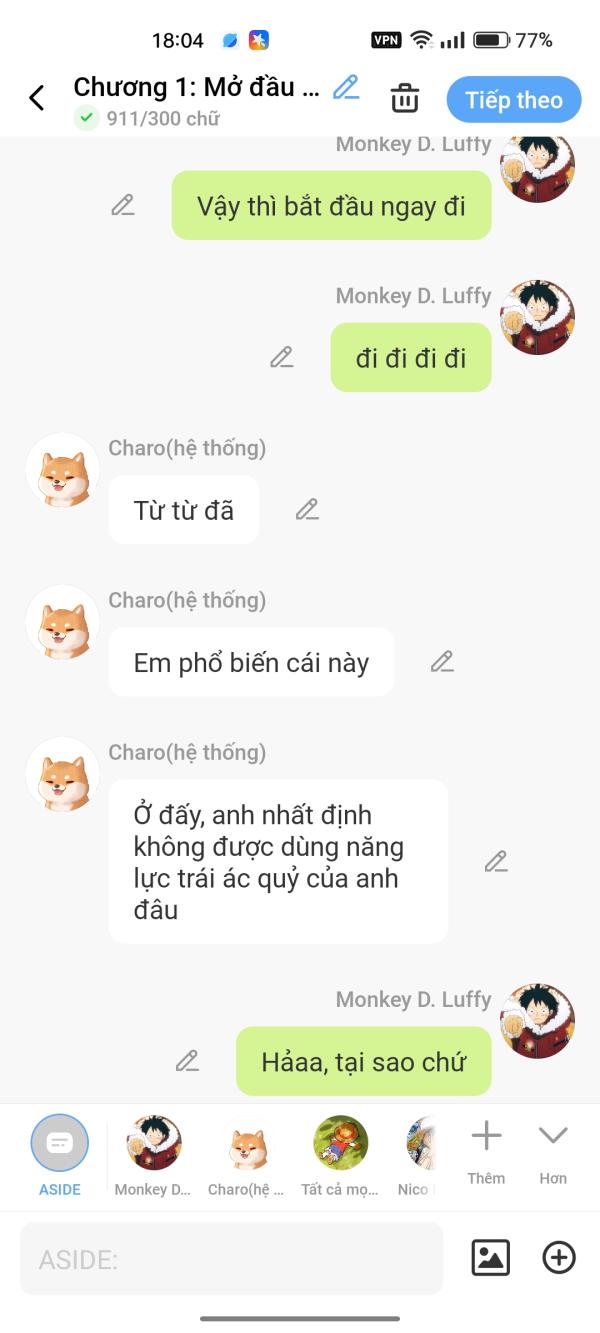Edit the message "Từ từ đã"
The image size is (600, 1333).
click(307, 510)
